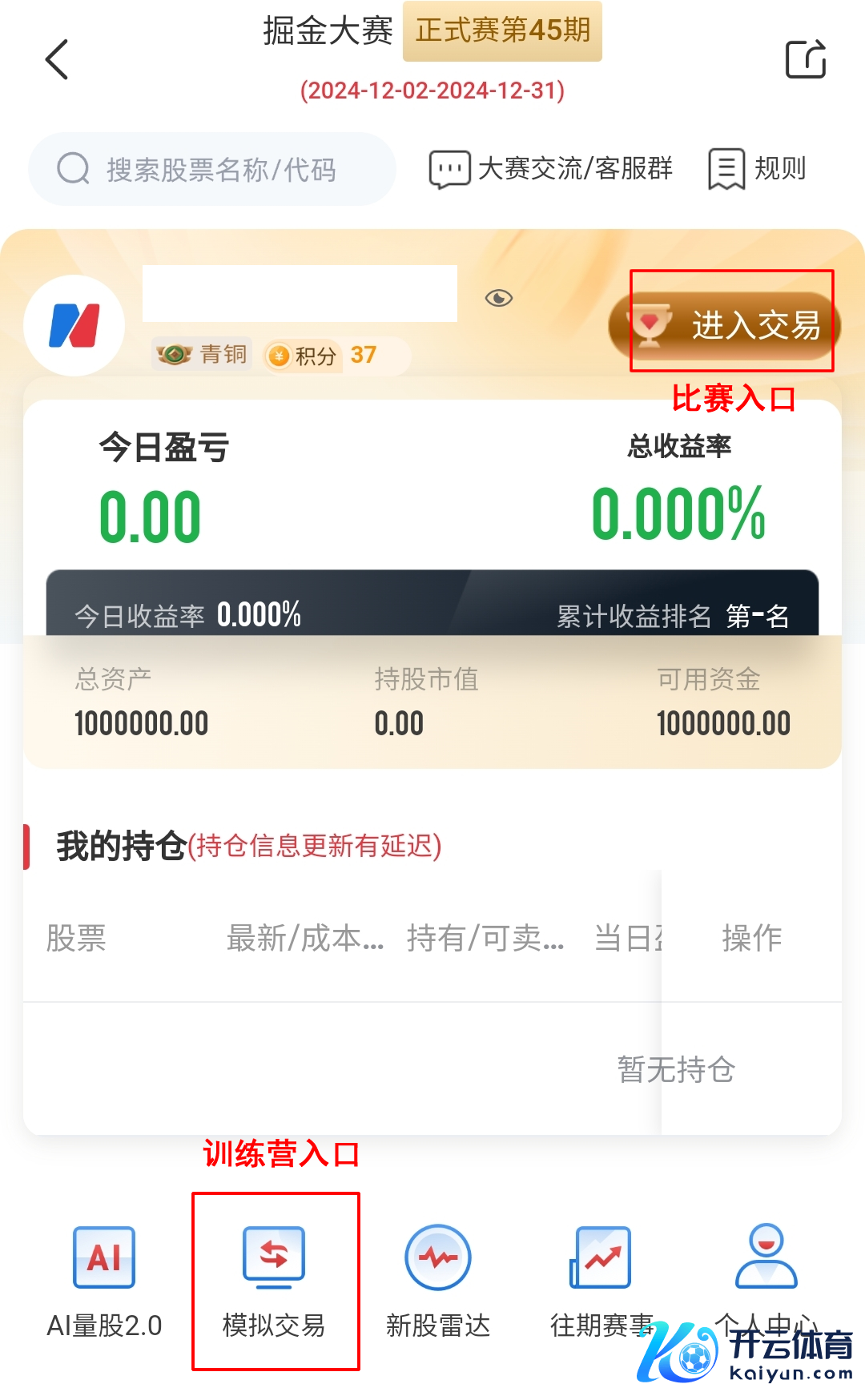View the 规则 rules page

(758, 169)
